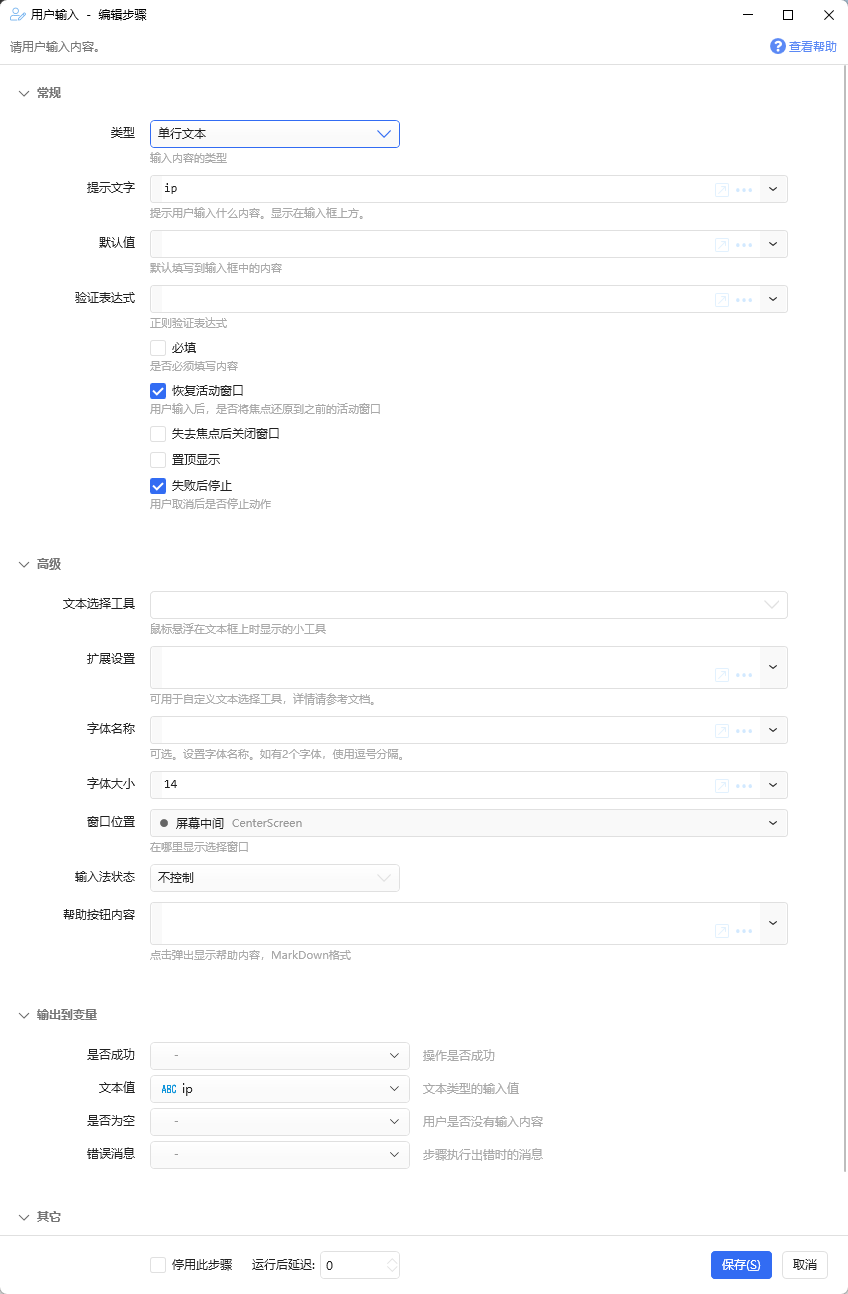
Task: Focus the 提示文字 field containing ip
Action: tap(430, 189)
